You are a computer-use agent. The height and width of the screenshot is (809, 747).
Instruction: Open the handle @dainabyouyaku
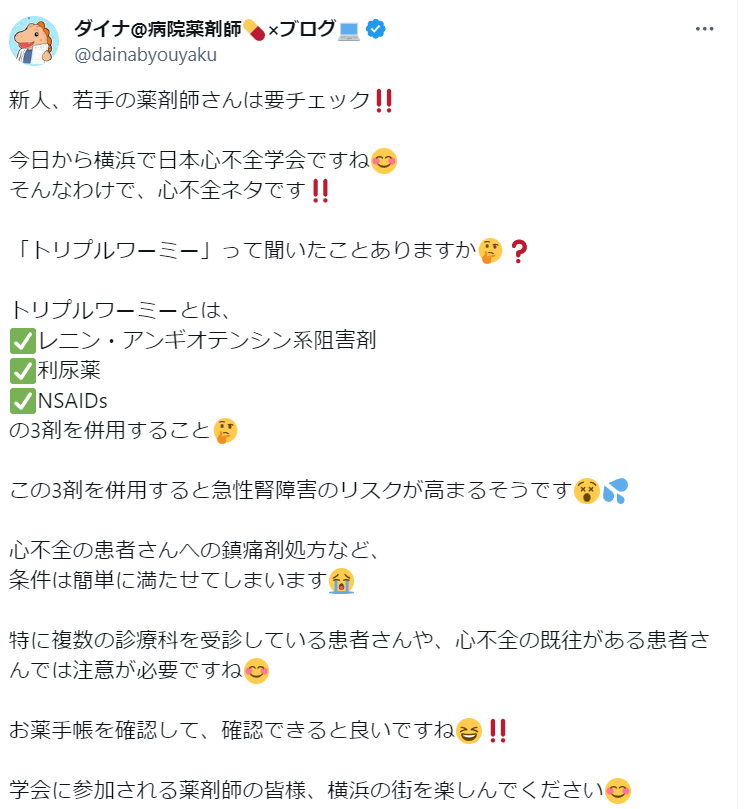click(x=145, y=55)
